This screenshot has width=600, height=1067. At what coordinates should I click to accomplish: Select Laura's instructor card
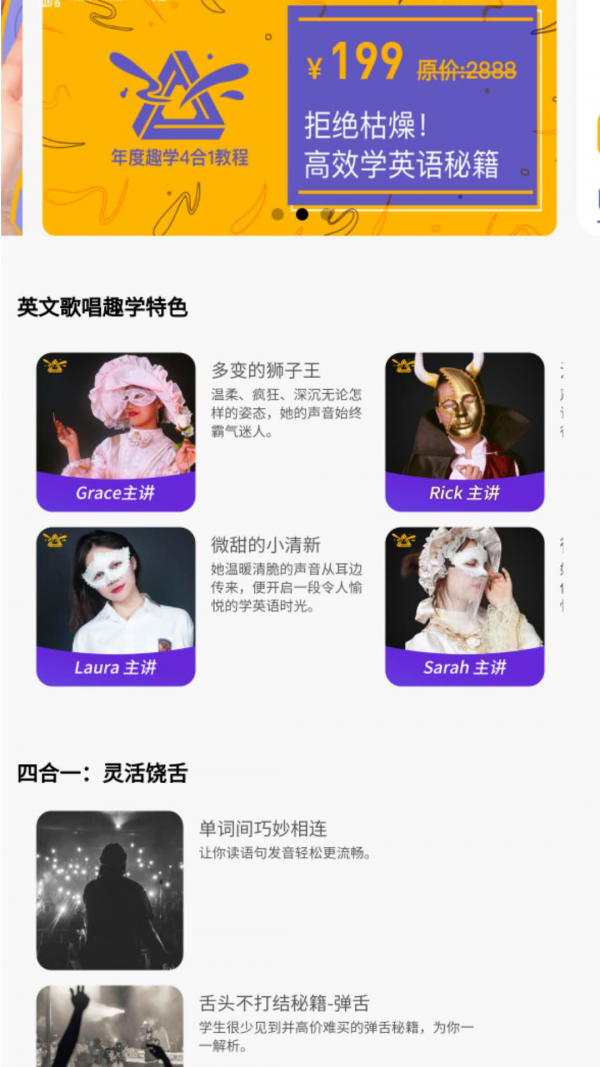click(x=116, y=606)
